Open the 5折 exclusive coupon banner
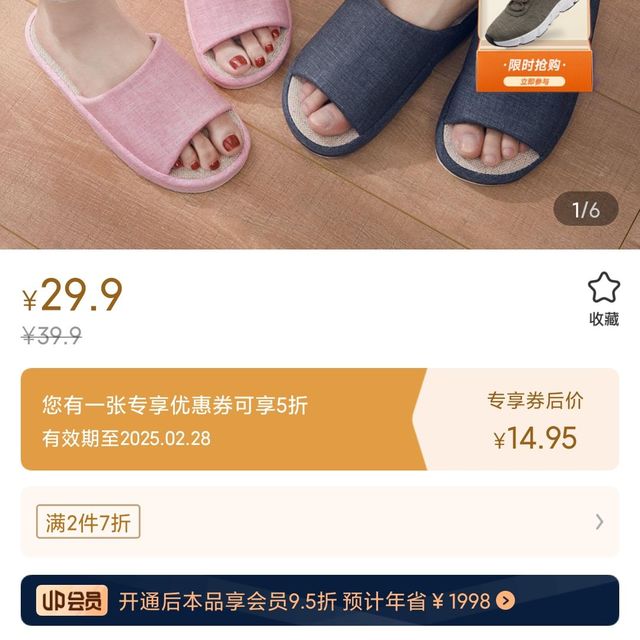 click(x=319, y=420)
